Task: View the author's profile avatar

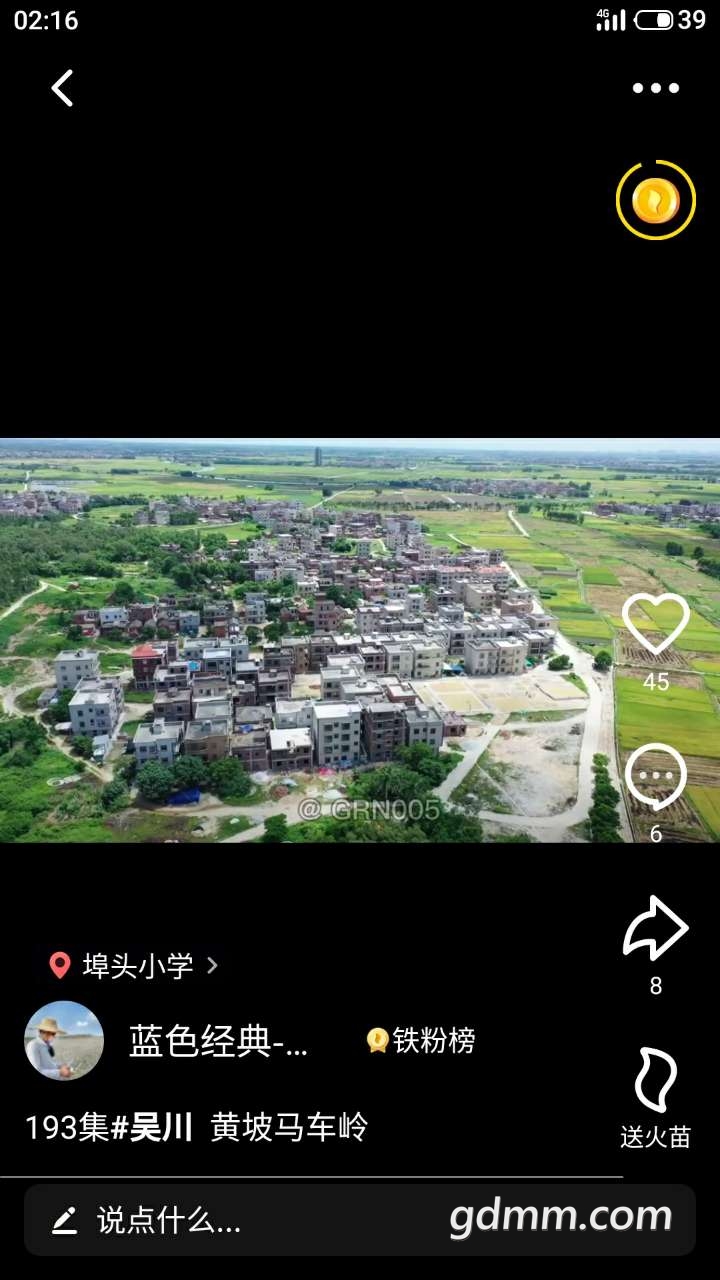Action: pyautogui.click(x=64, y=1041)
